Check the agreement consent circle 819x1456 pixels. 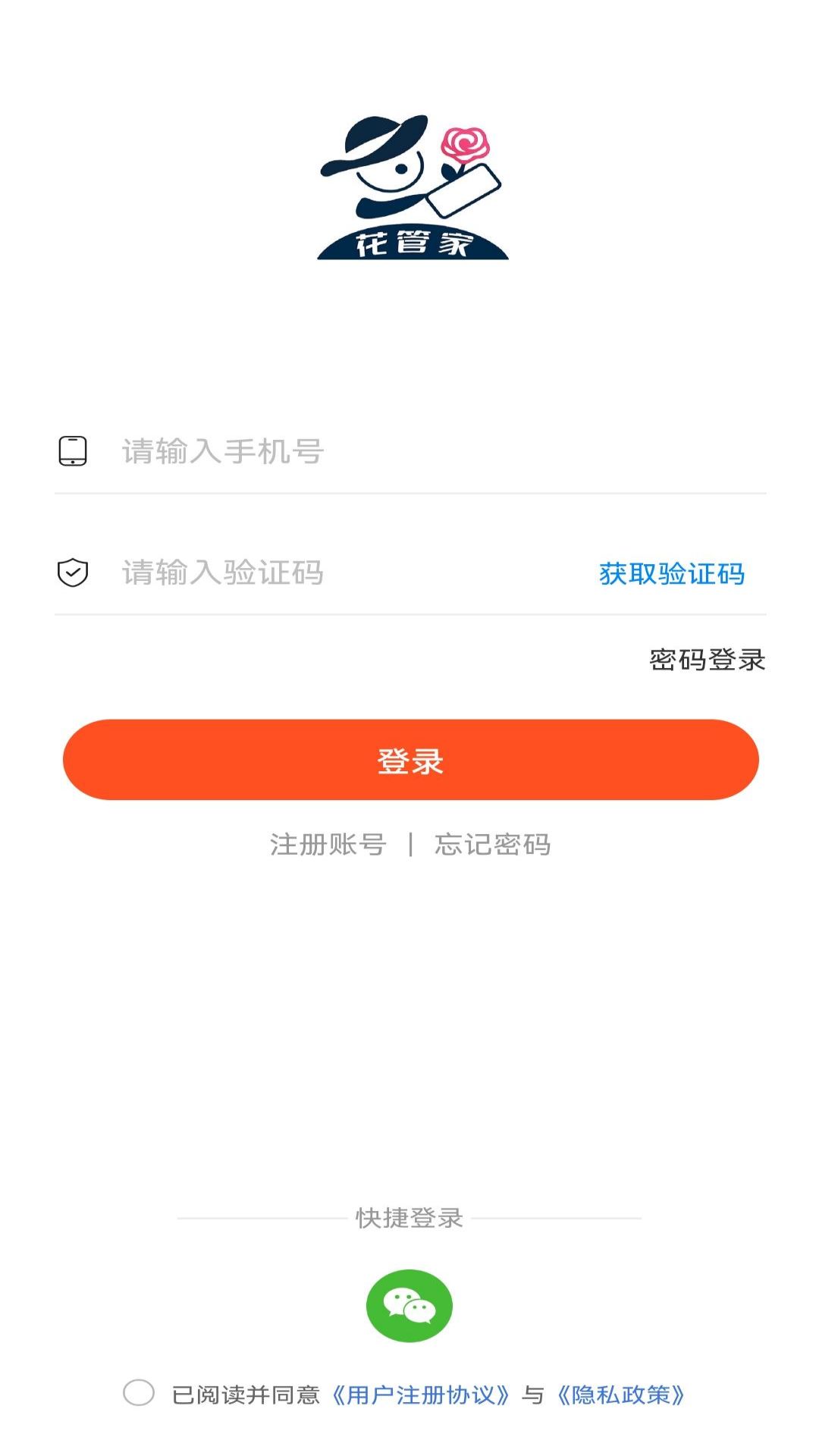click(x=140, y=1407)
